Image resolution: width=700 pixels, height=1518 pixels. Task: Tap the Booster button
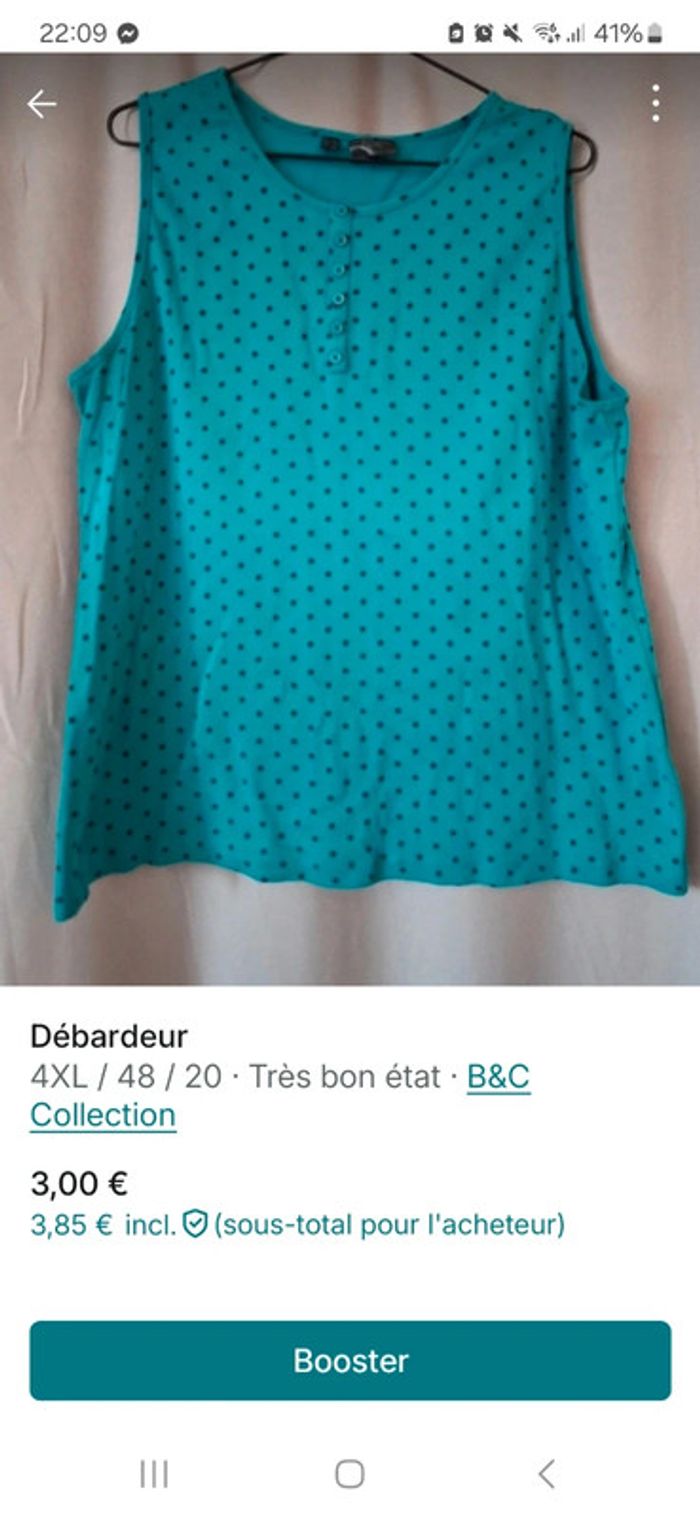350,1360
